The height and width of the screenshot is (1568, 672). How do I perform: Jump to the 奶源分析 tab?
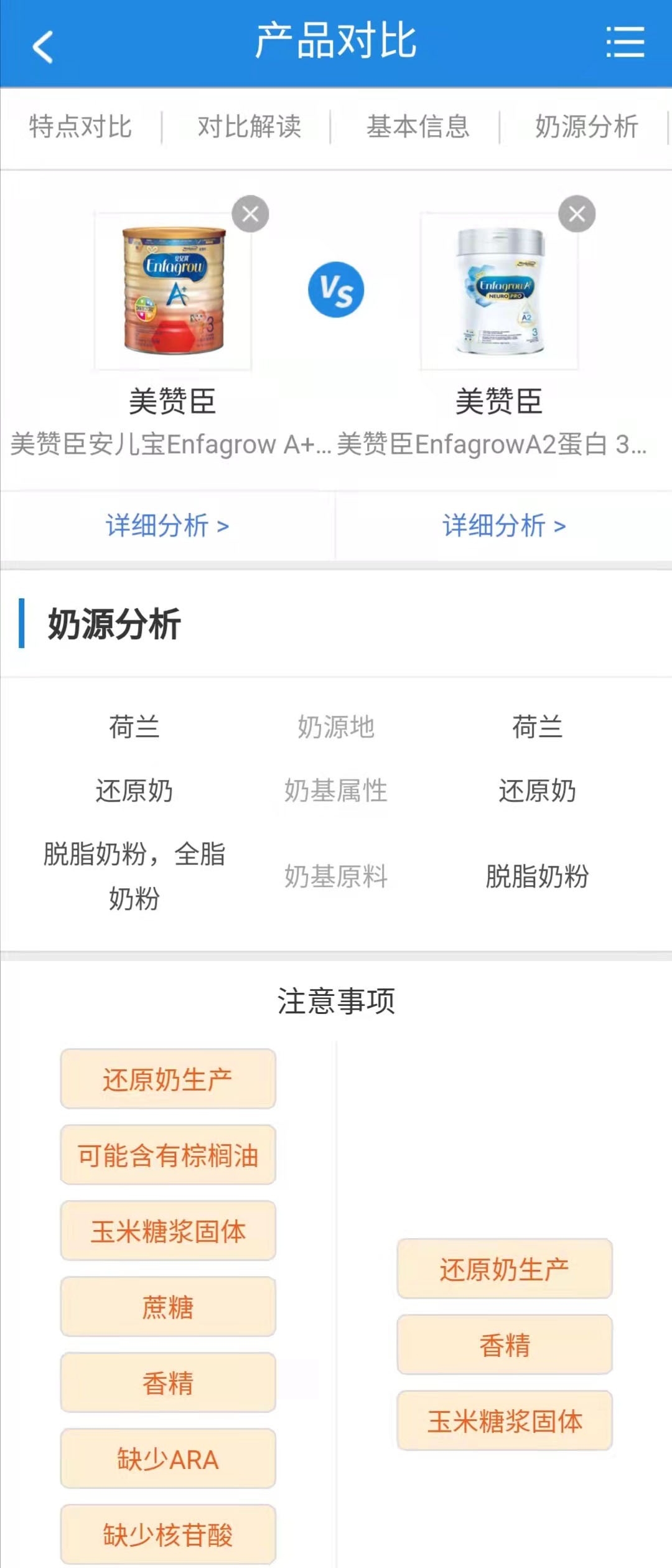[x=586, y=127]
